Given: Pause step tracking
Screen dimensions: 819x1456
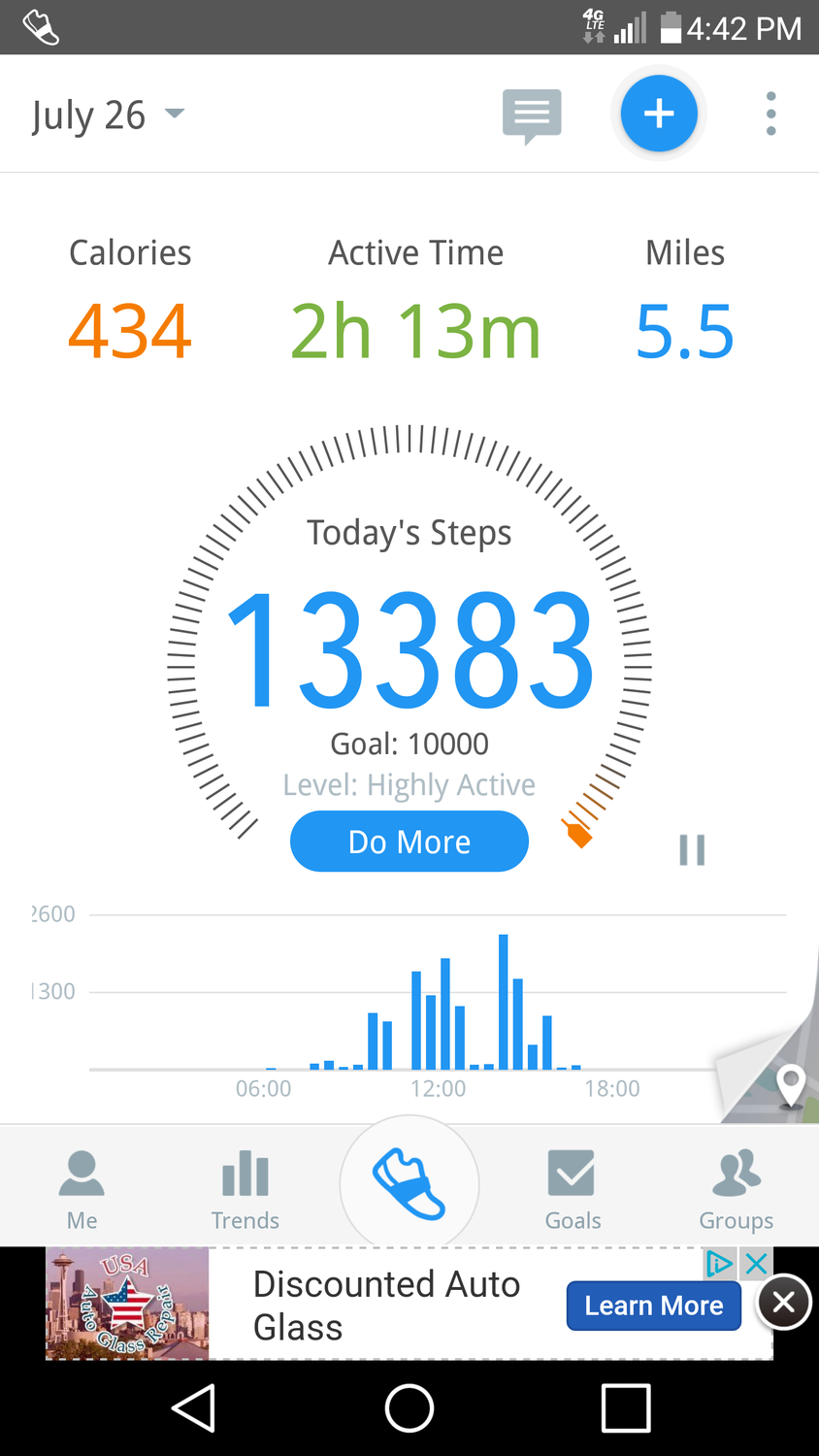Looking at the screenshot, I should click(x=692, y=850).
